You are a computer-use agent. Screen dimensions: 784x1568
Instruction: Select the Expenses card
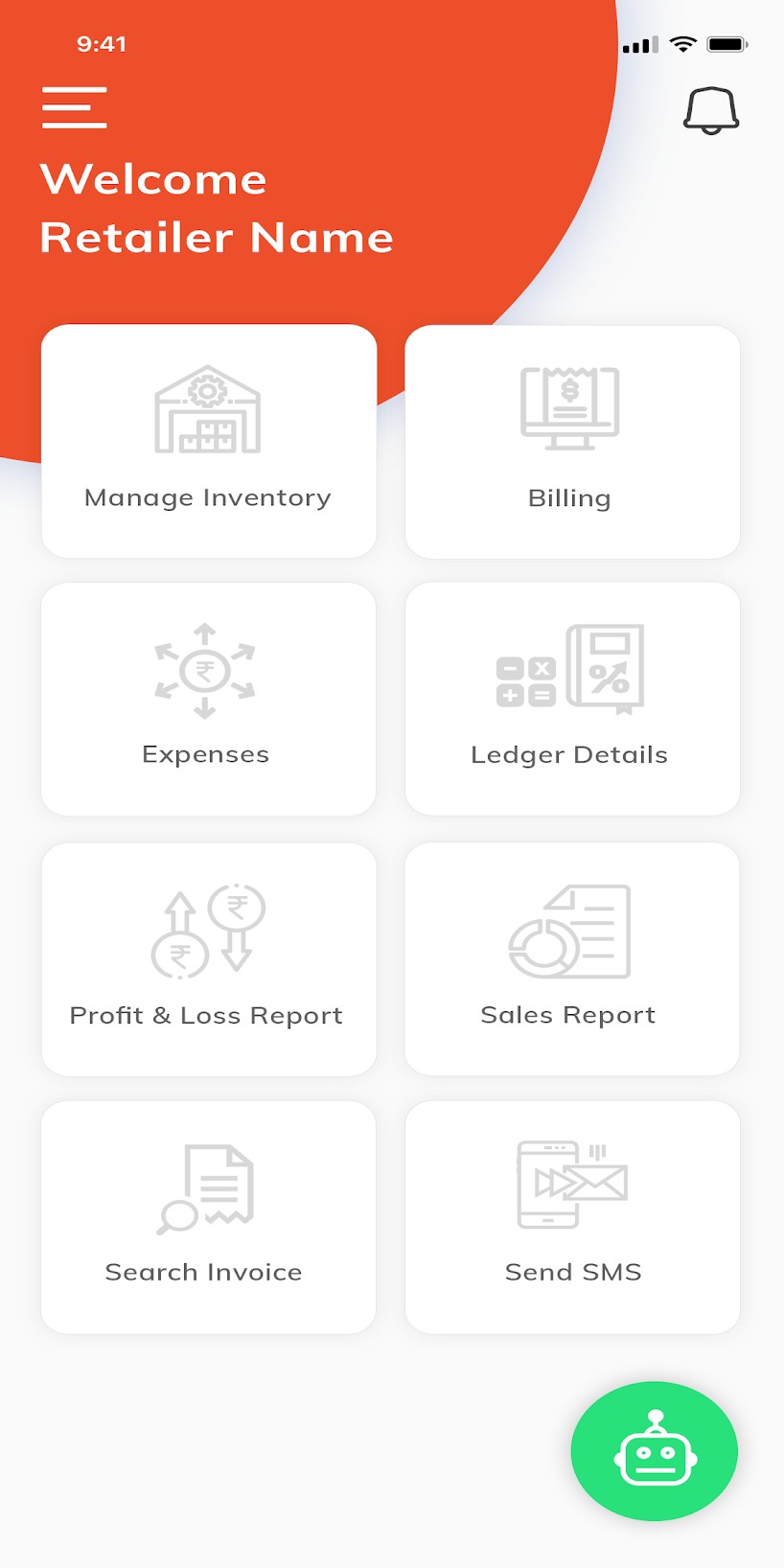tap(209, 700)
